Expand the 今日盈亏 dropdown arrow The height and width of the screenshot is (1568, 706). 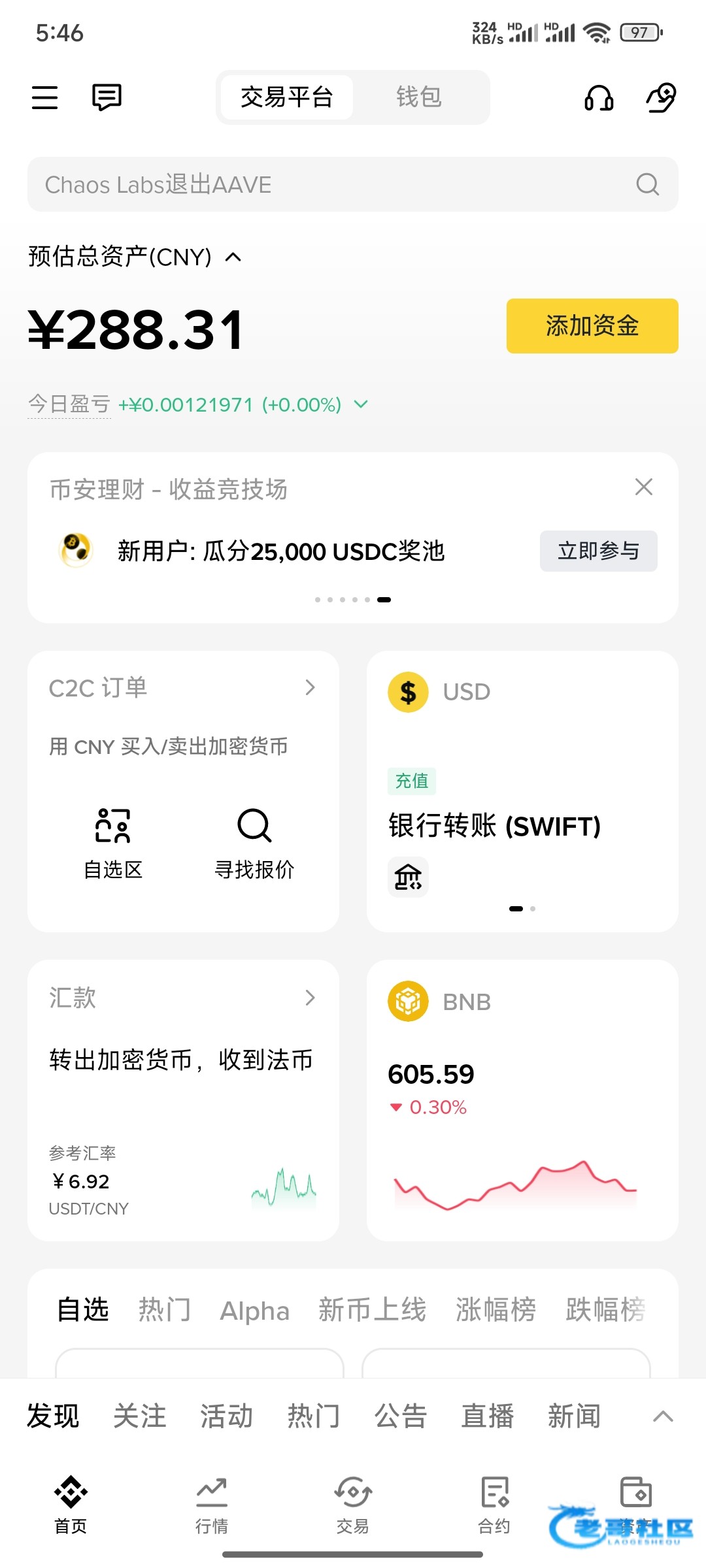point(361,404)
